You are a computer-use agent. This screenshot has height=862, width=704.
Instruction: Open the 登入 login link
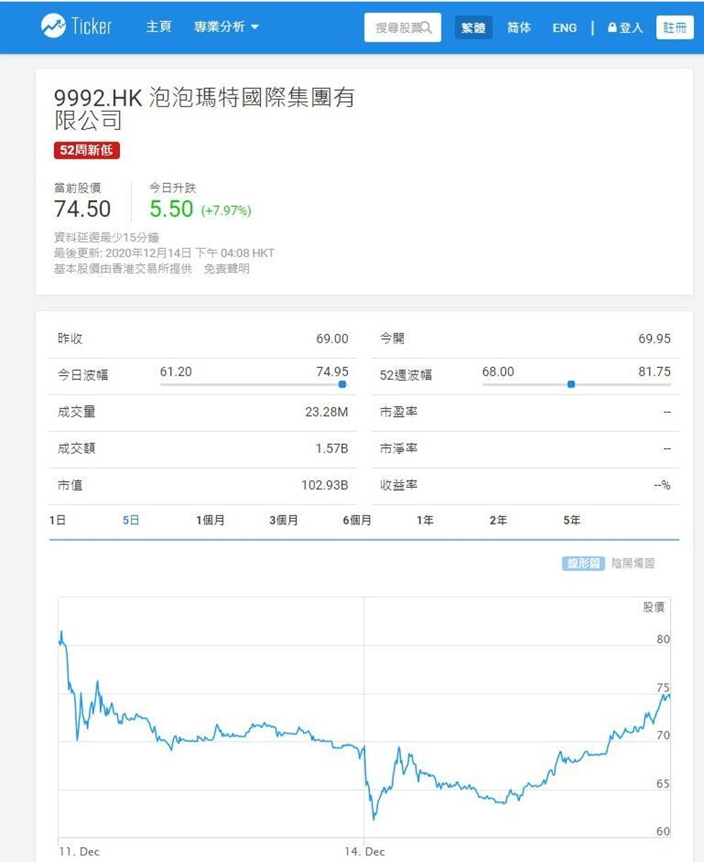coord(625,27)
